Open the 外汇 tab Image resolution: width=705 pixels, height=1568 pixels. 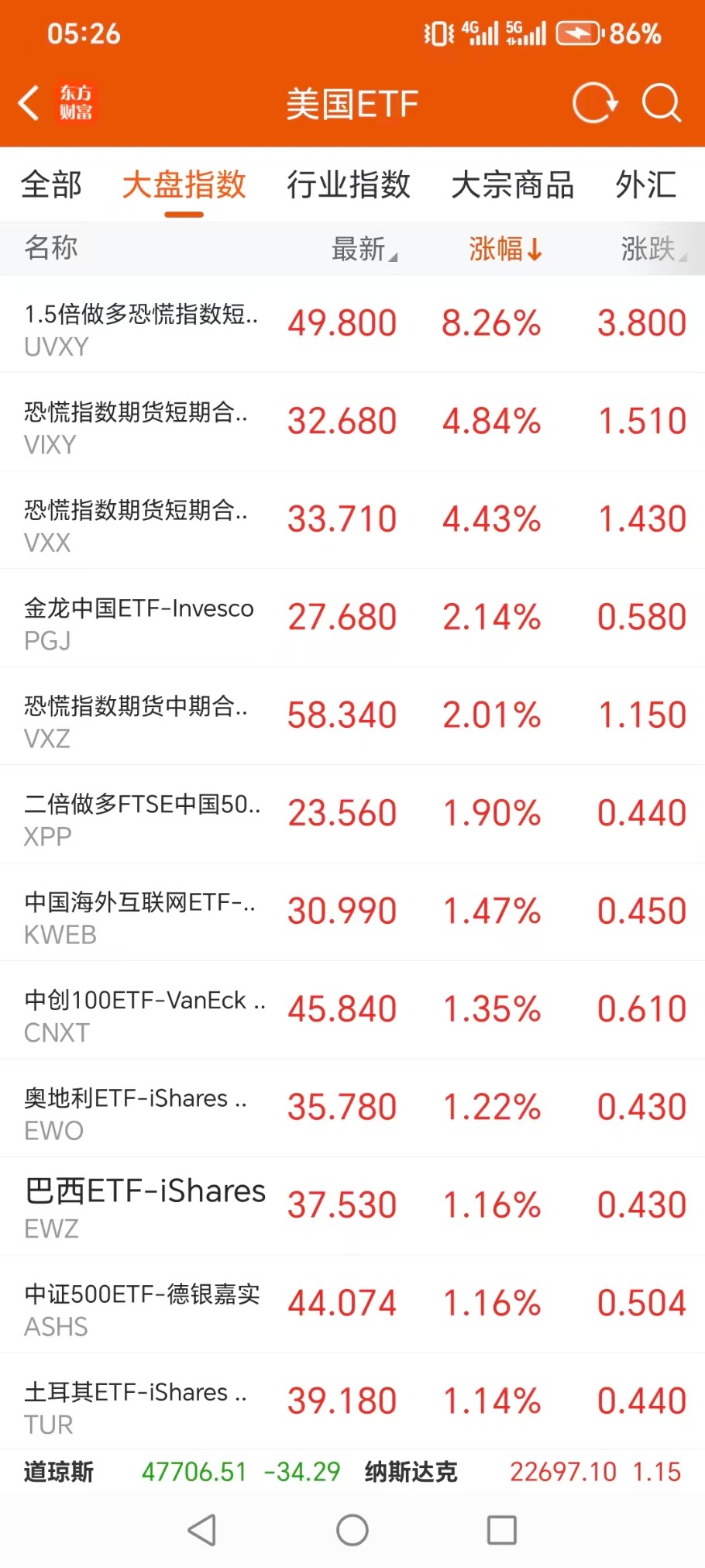point(645,185)
